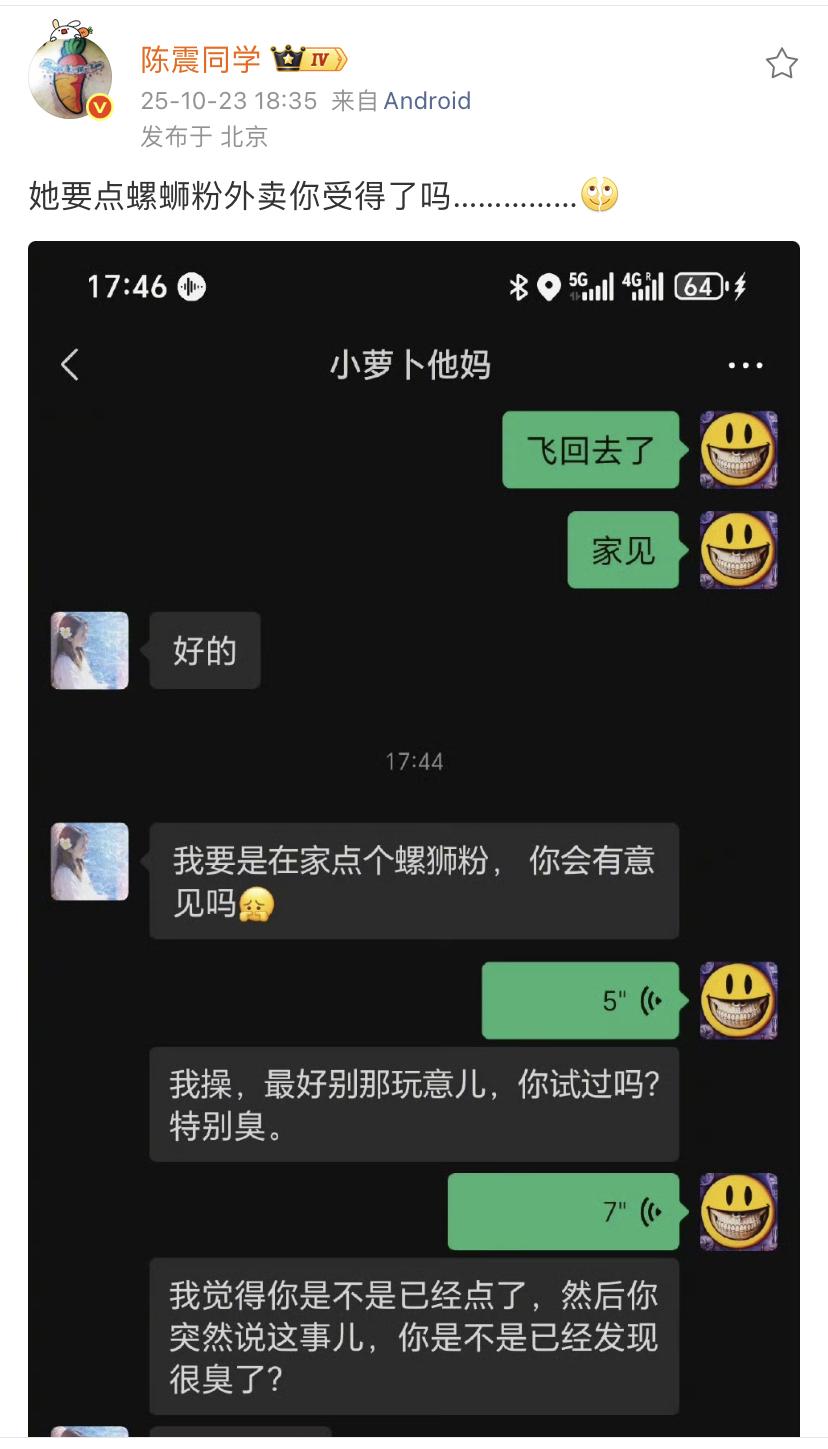Click the grinning-face emoji sticker beside '飞回去了'
The height and width of the screenshot is (1449, 828).
738,450
